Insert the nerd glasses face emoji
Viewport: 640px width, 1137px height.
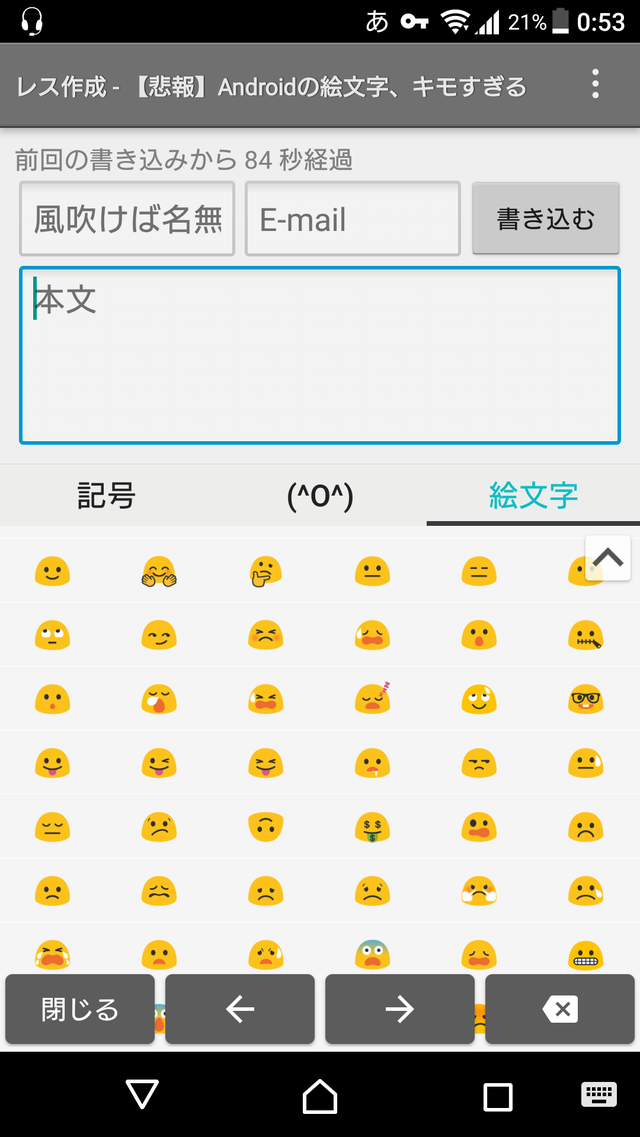click(x=586, y=699)
